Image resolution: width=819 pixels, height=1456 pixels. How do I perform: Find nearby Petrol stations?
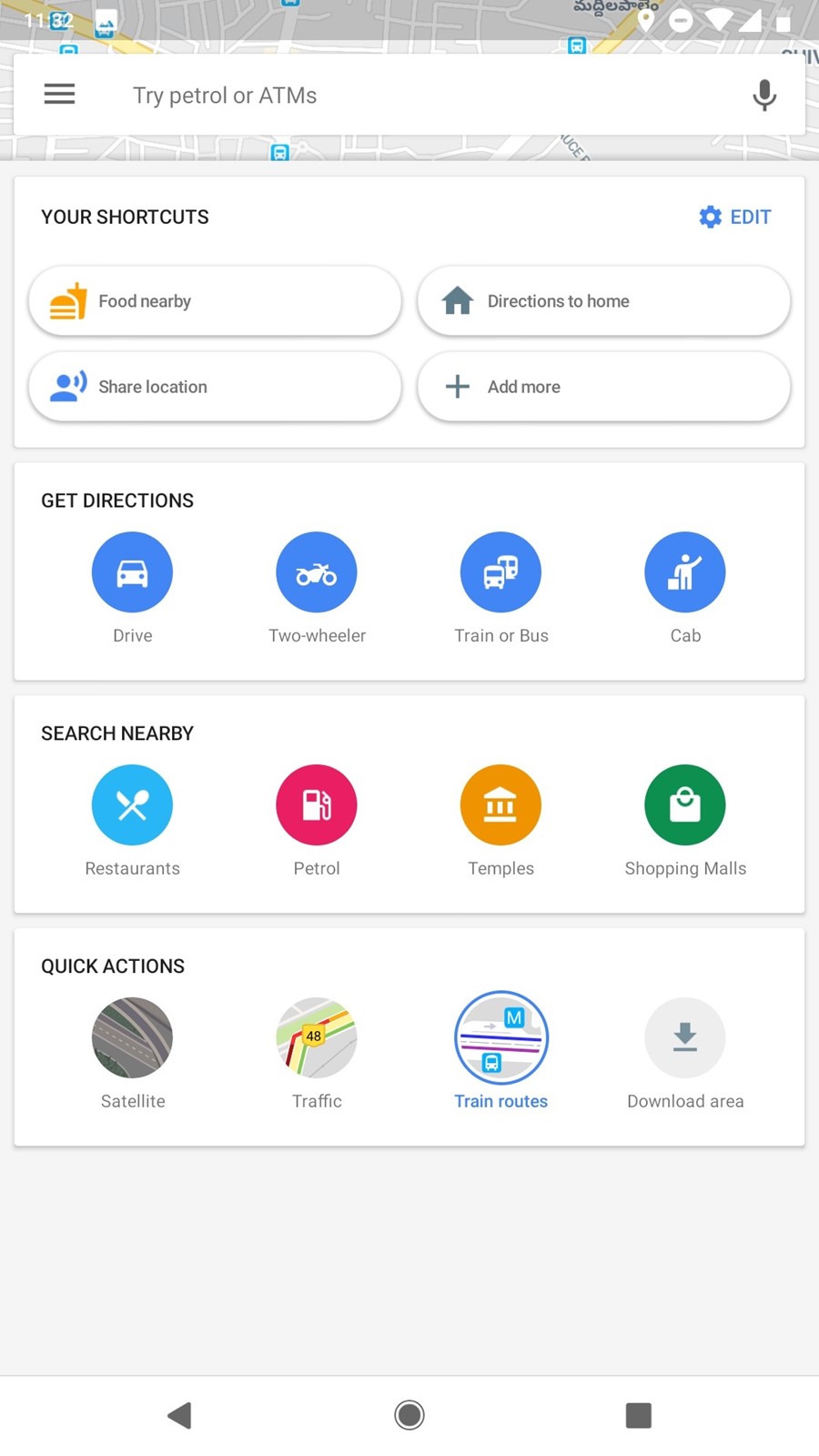tap(317, 820)
